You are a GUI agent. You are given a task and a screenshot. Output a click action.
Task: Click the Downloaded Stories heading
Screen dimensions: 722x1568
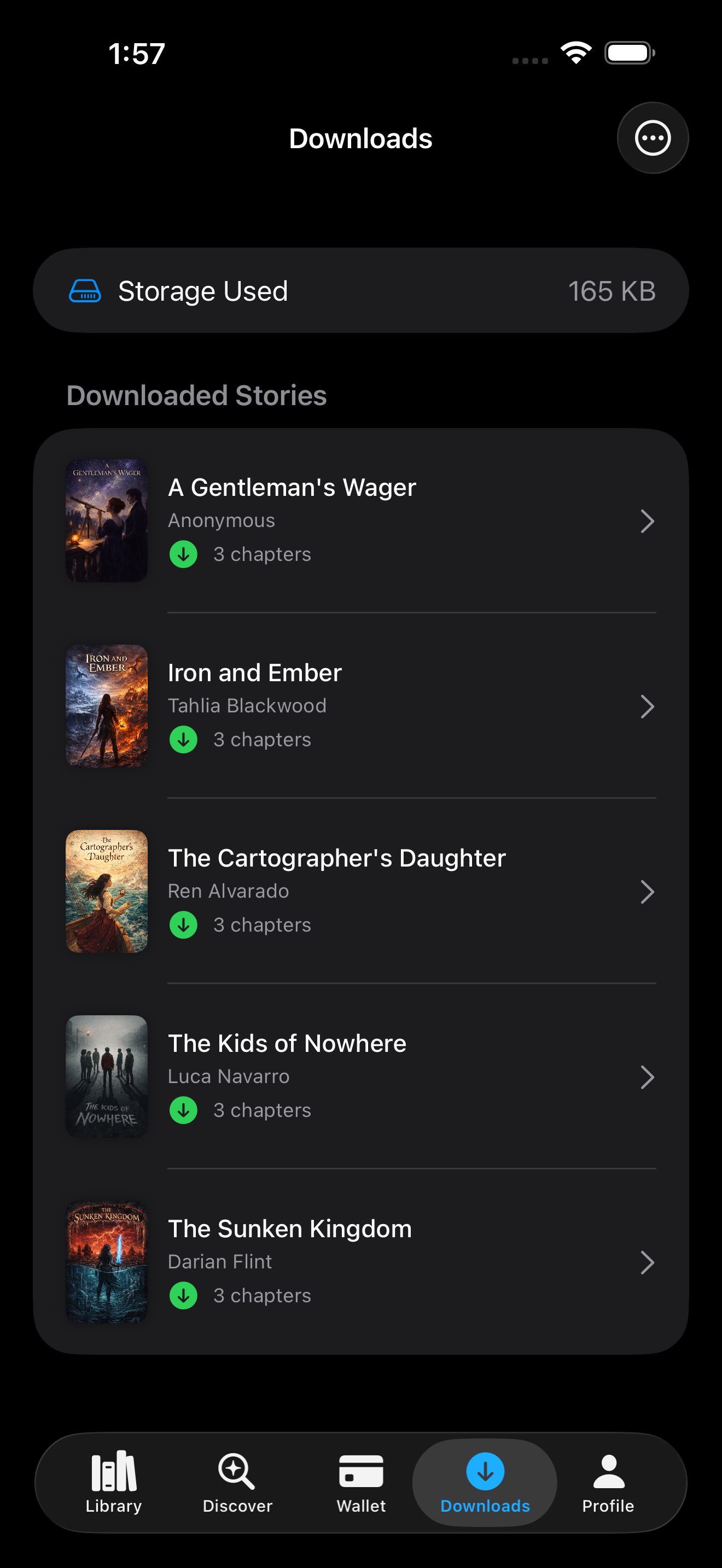click(x=196, y=396)
